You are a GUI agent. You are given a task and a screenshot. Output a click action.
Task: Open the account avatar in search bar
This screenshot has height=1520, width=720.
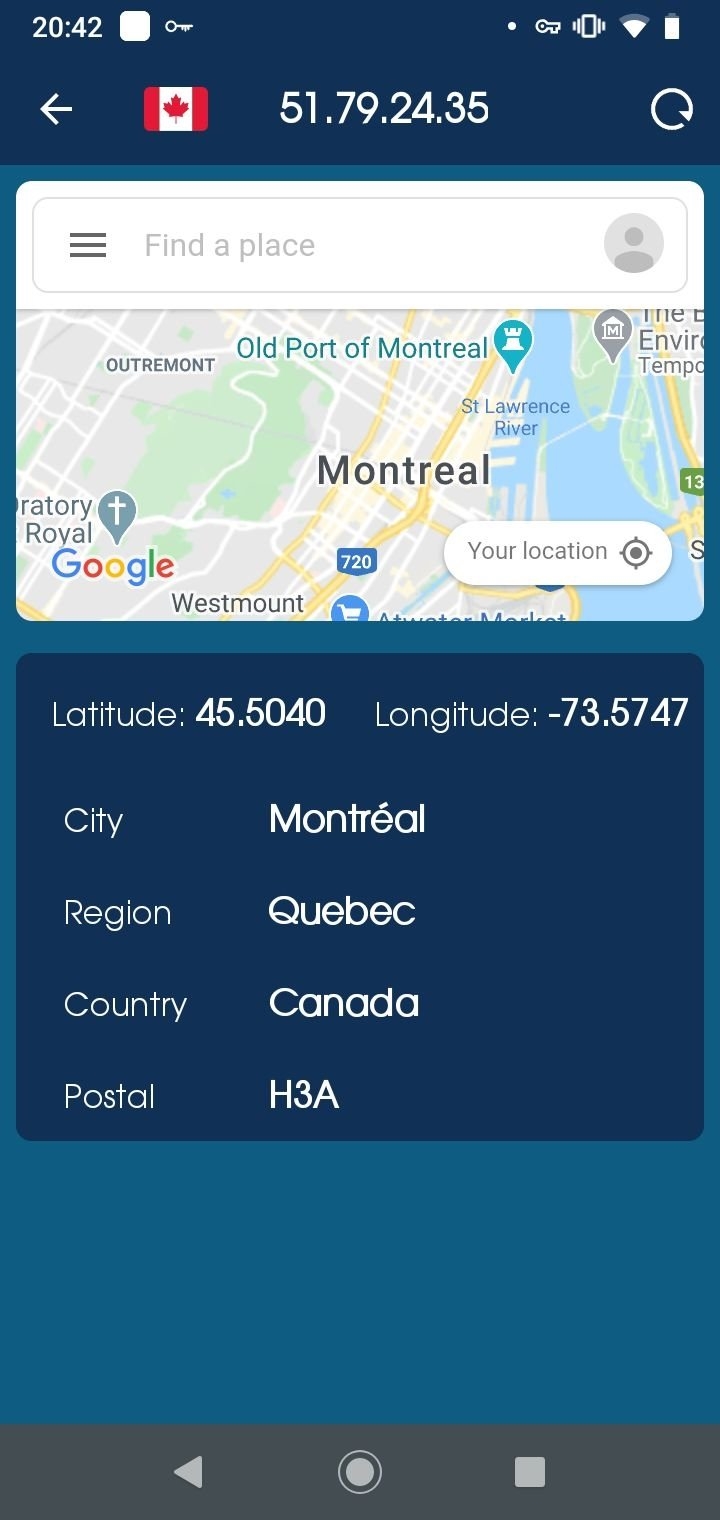pyautogui.click(x=633, y=243)
